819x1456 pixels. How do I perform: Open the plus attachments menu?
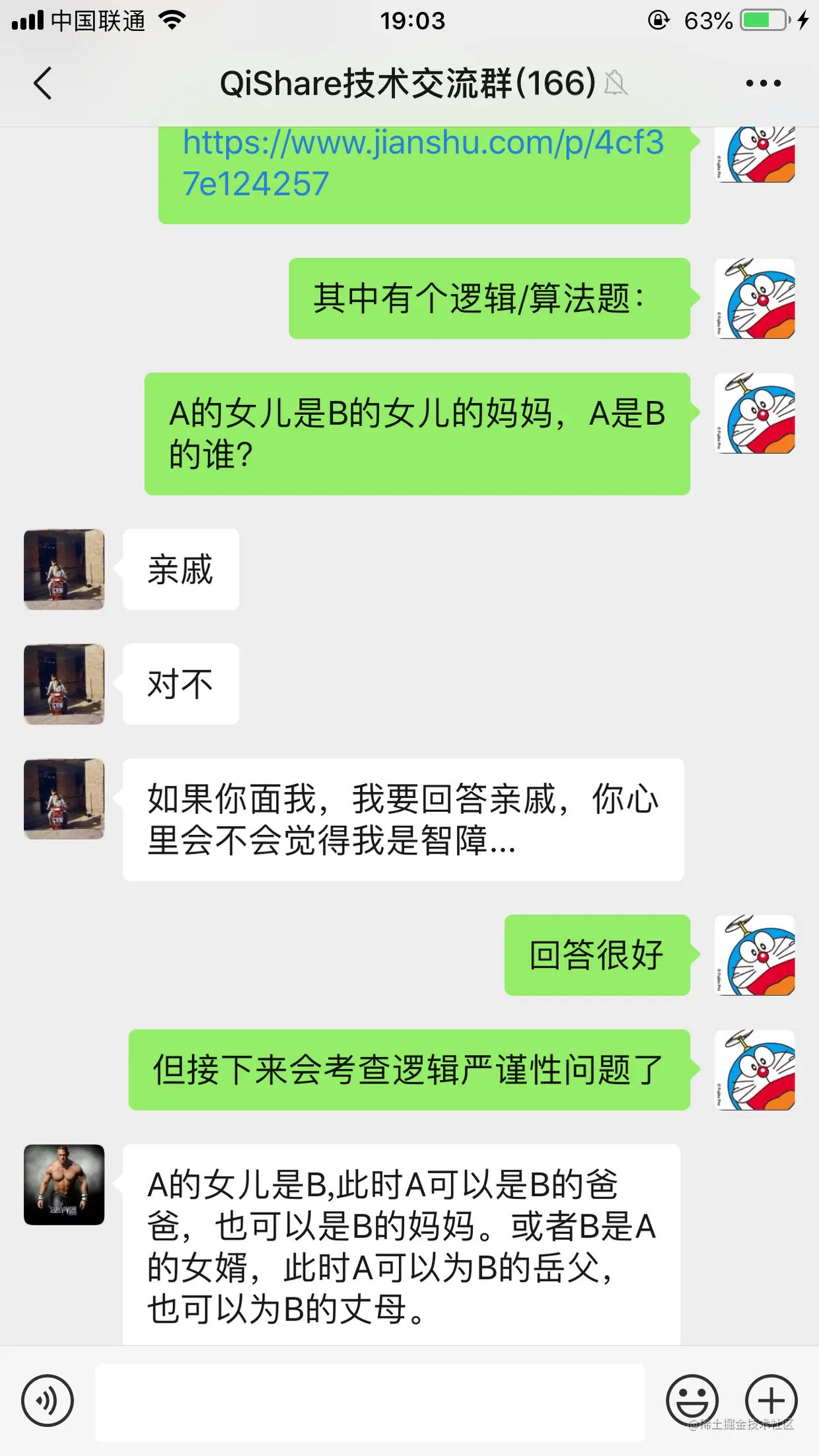click(771, 1400)
